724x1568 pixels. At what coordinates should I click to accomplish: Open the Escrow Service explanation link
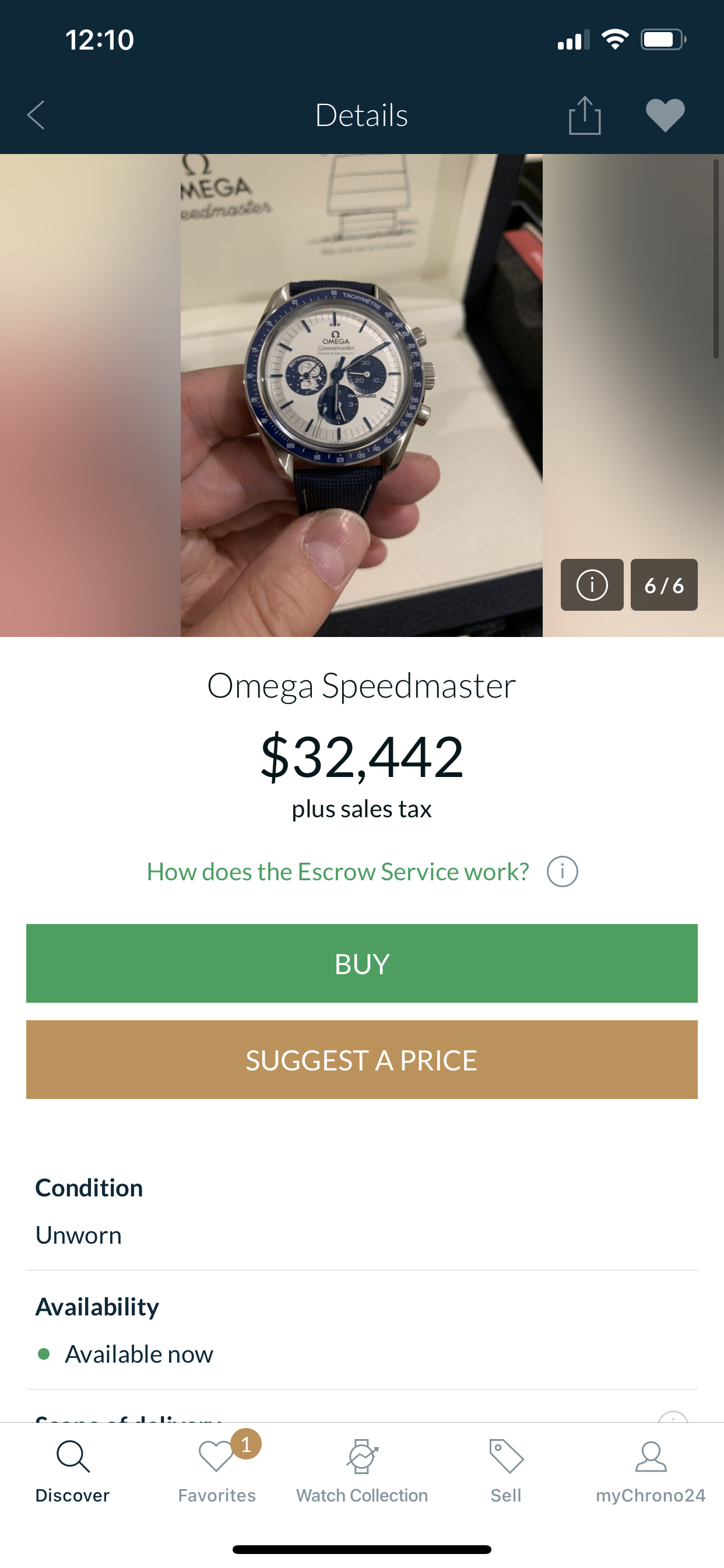338,871
